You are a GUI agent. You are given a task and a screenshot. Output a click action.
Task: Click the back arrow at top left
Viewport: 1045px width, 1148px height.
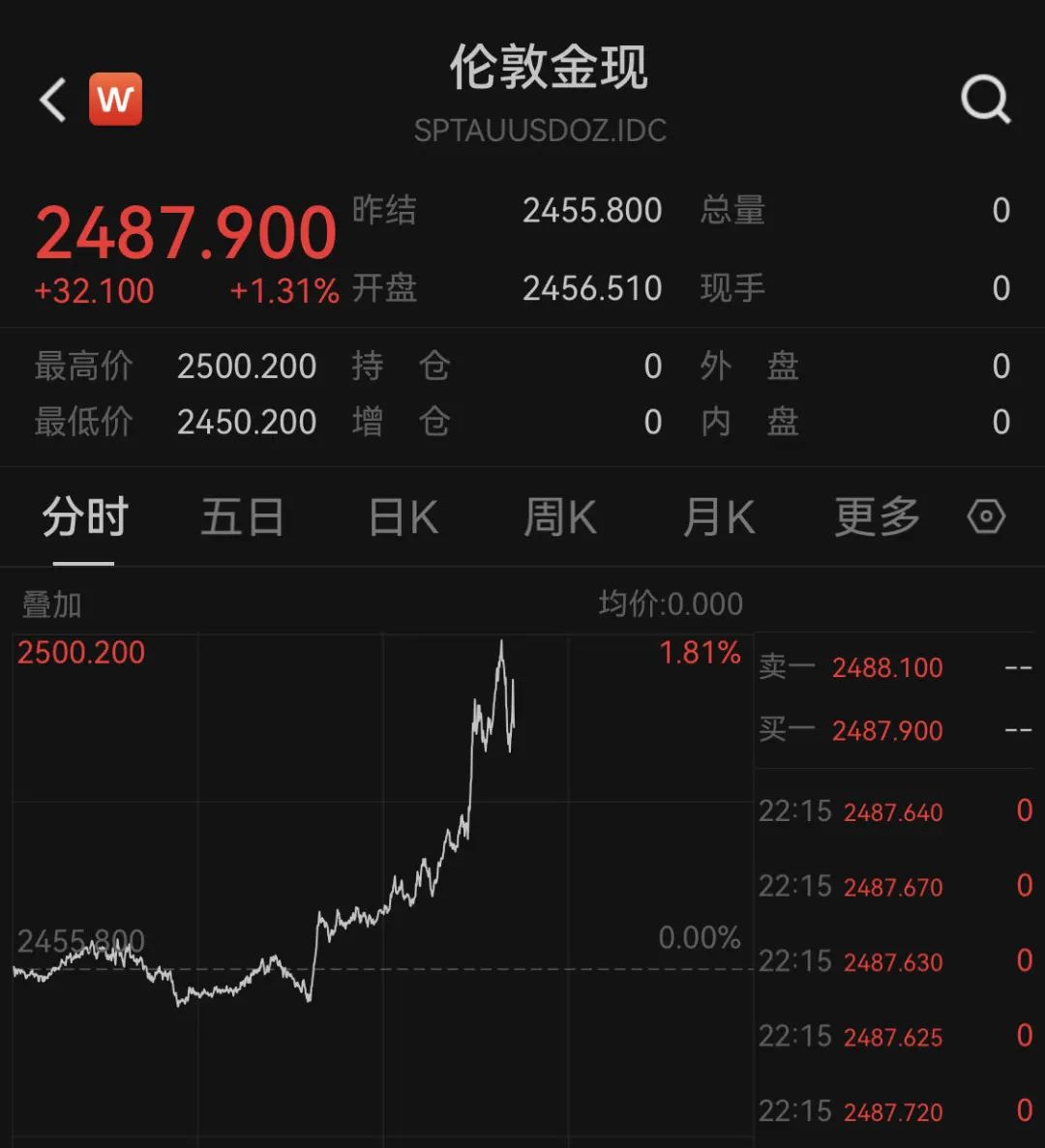(x=51, y=98)
